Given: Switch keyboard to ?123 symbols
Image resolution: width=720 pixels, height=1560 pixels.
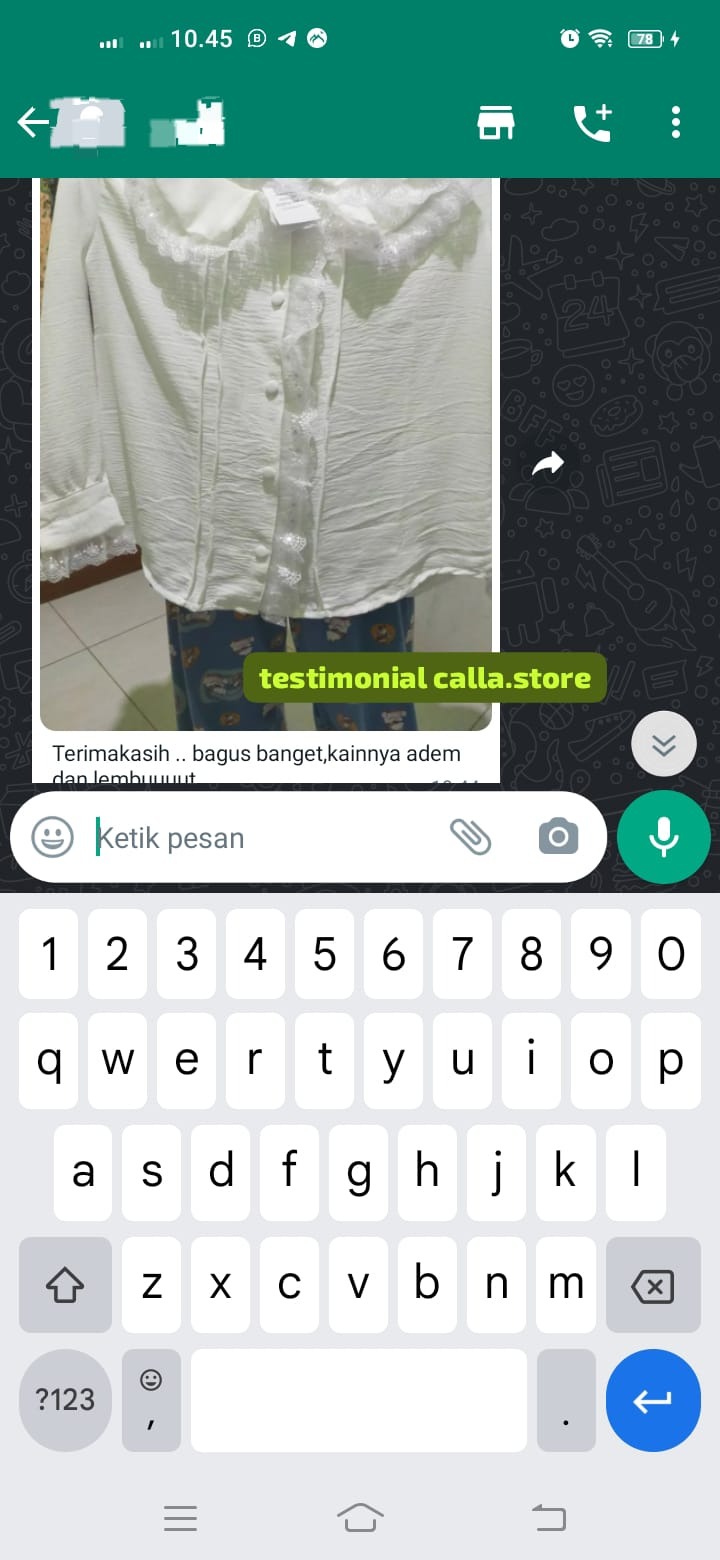Looking at the screenshot, I should (x=65, y=1400).
